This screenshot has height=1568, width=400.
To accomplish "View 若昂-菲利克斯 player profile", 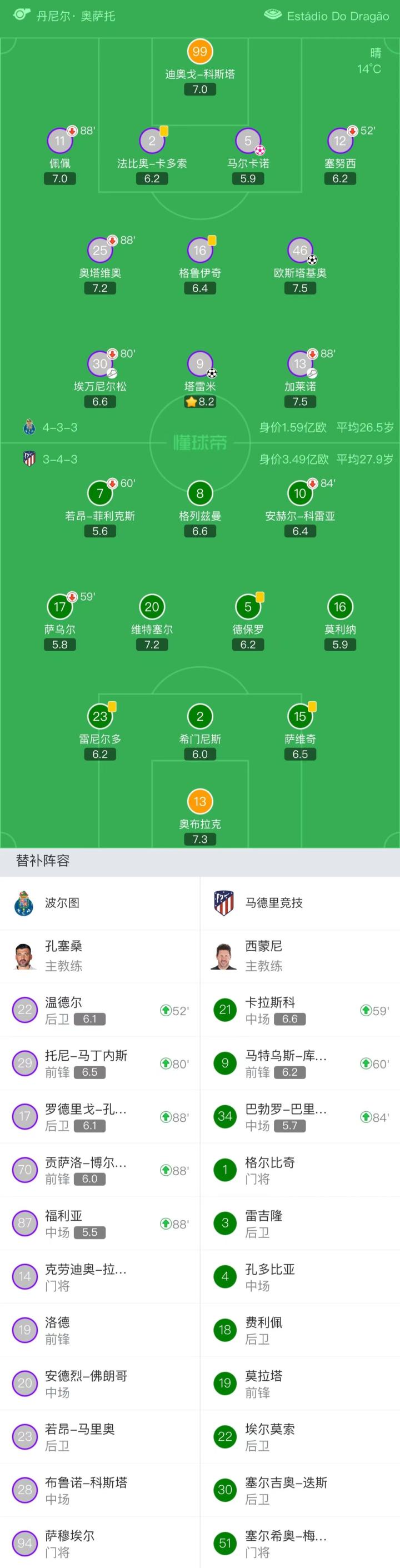I will point(100,493).
